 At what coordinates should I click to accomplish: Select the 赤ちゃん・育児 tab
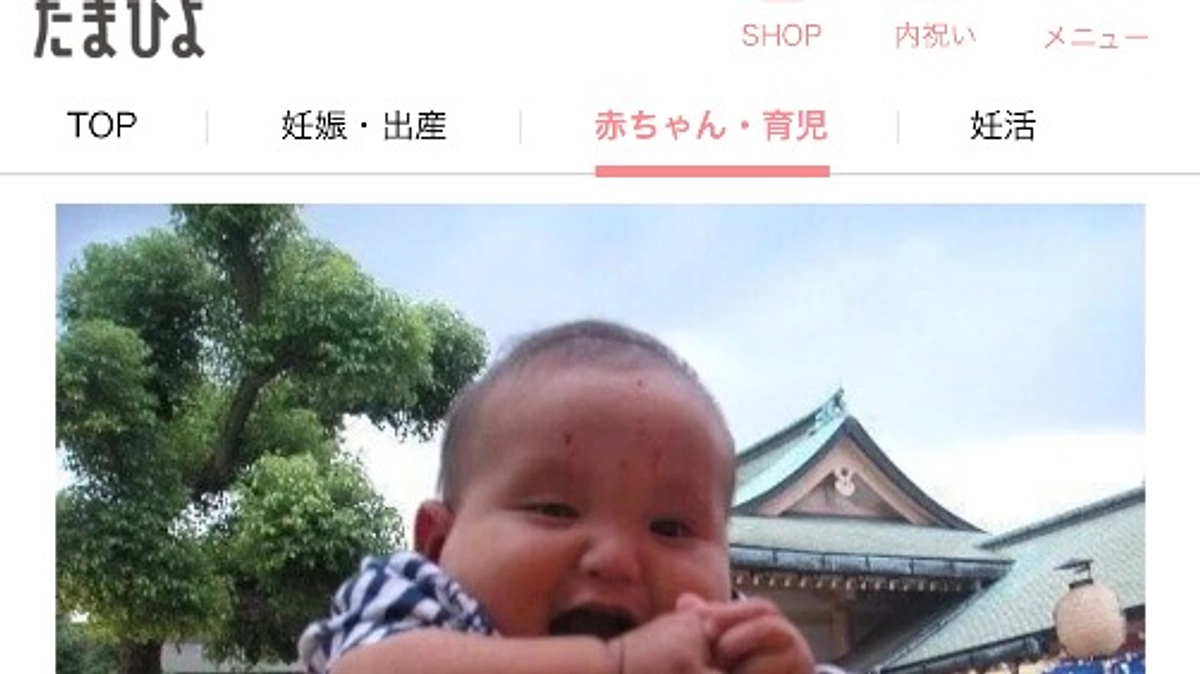tap(711, 127)
